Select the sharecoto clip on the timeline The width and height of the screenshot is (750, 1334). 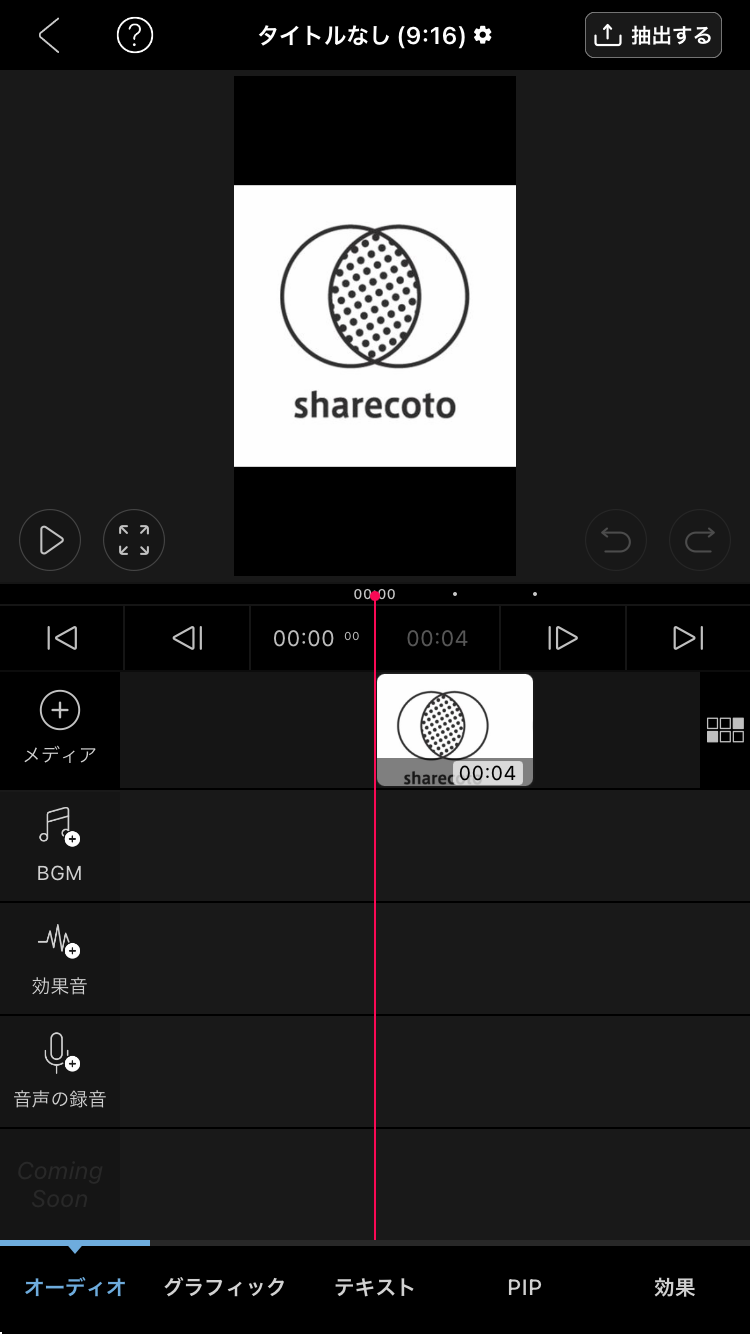[x=454, y=729]
